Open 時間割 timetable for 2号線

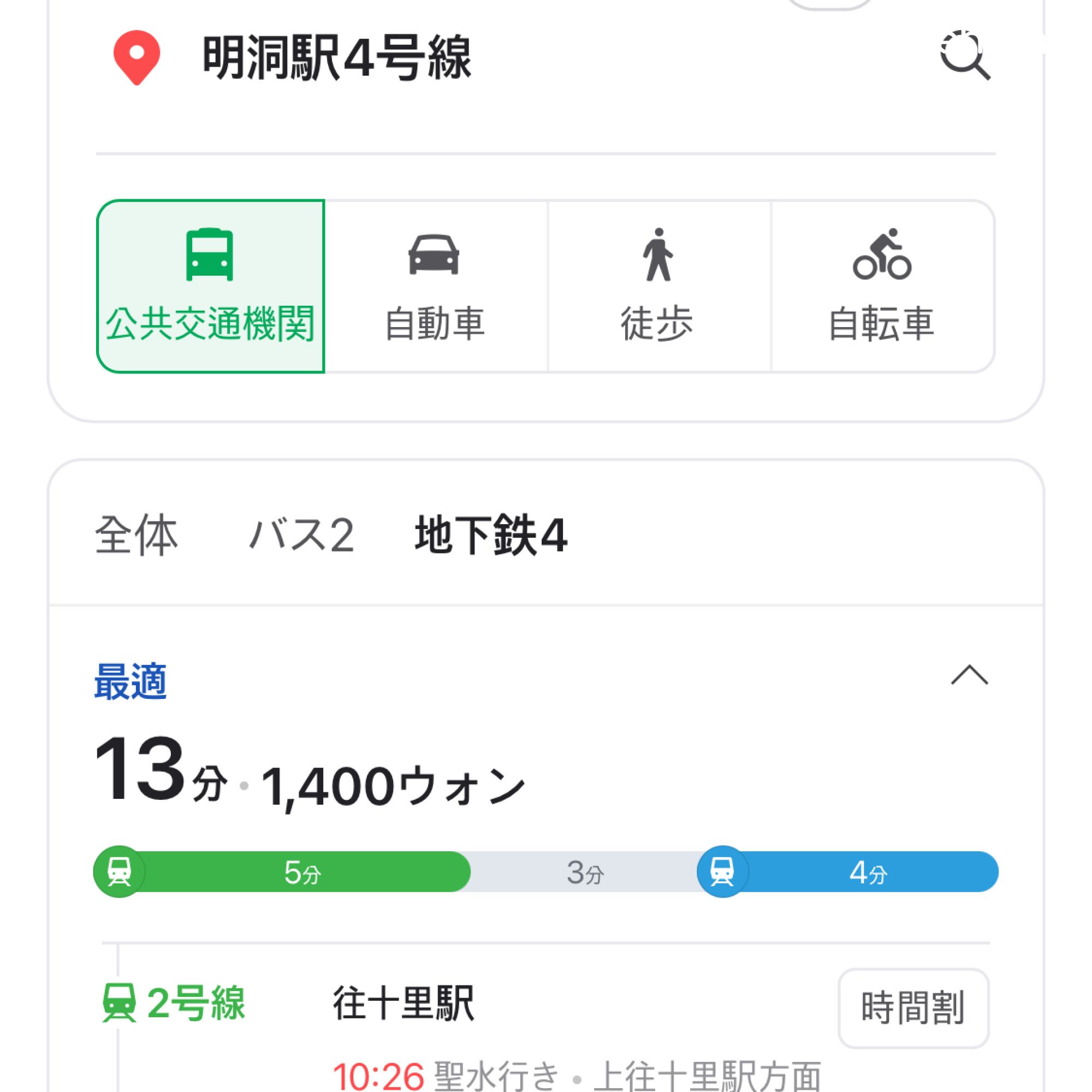click(x=912, y=1008)
